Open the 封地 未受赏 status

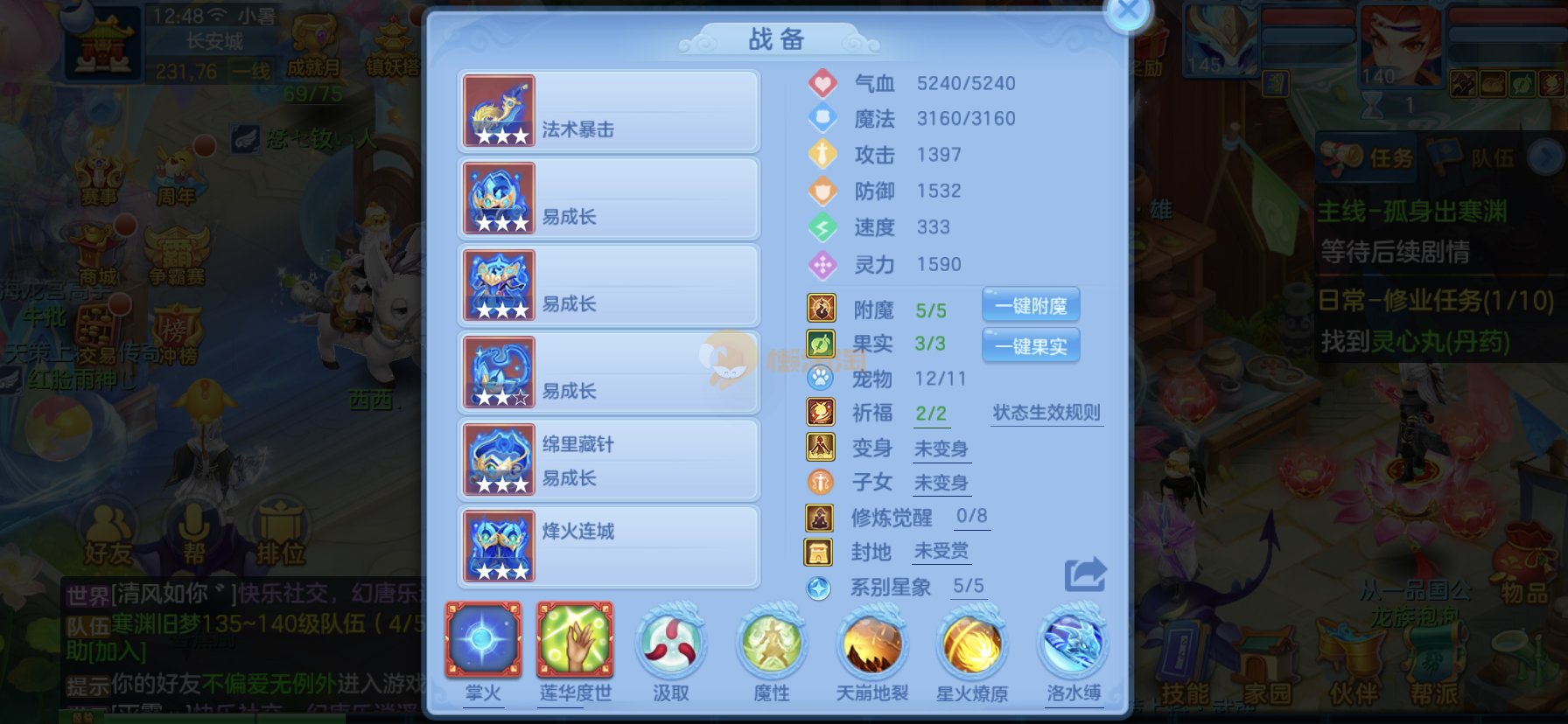pyautogui.click(x=941, y=551)
